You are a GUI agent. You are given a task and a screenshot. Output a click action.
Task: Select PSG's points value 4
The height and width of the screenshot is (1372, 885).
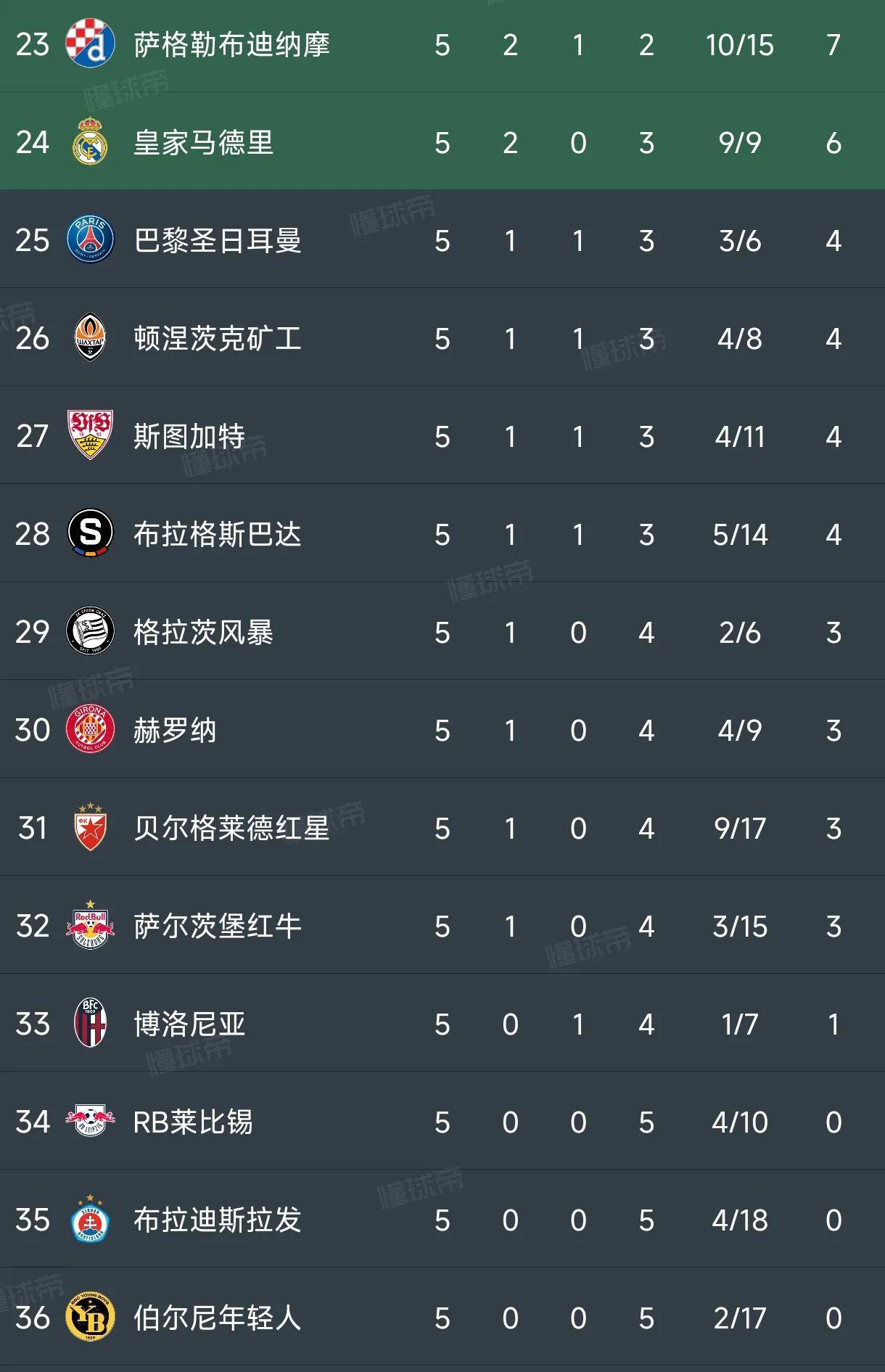coord(833,242)
